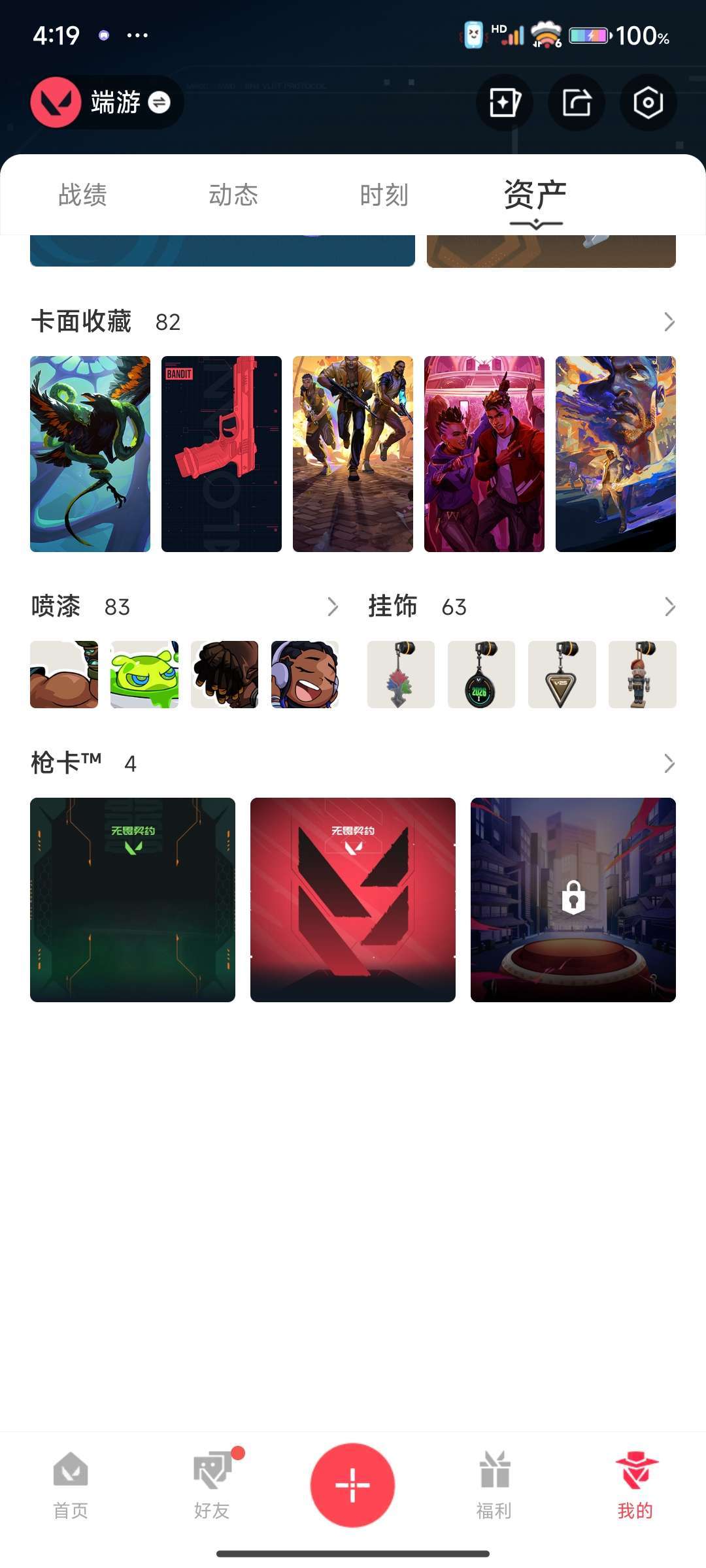Screen dimensions: 706x1568
Task: Open the card voucher icon in top bar
Action: 504,103
